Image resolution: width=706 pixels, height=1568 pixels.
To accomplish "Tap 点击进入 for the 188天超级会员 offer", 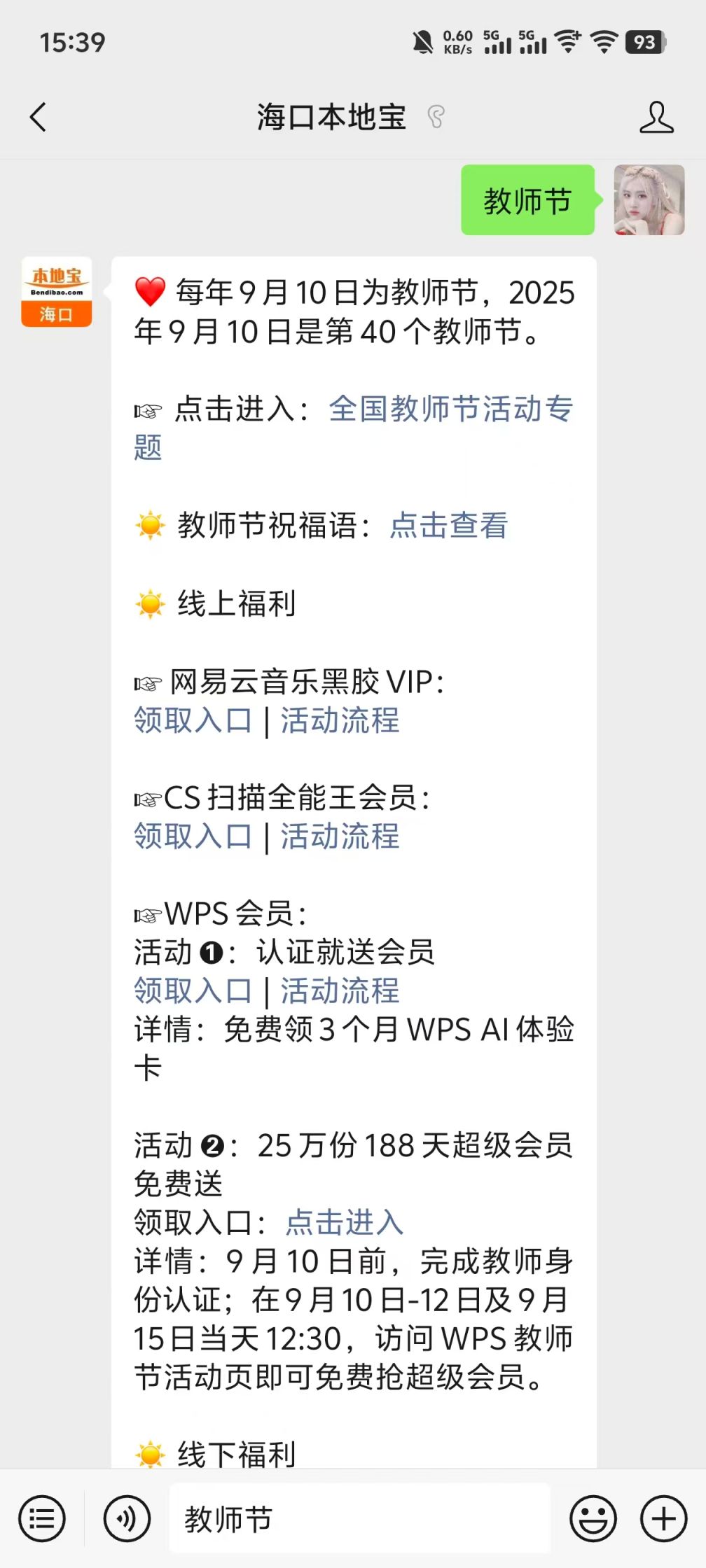I will click(345, 1223).
